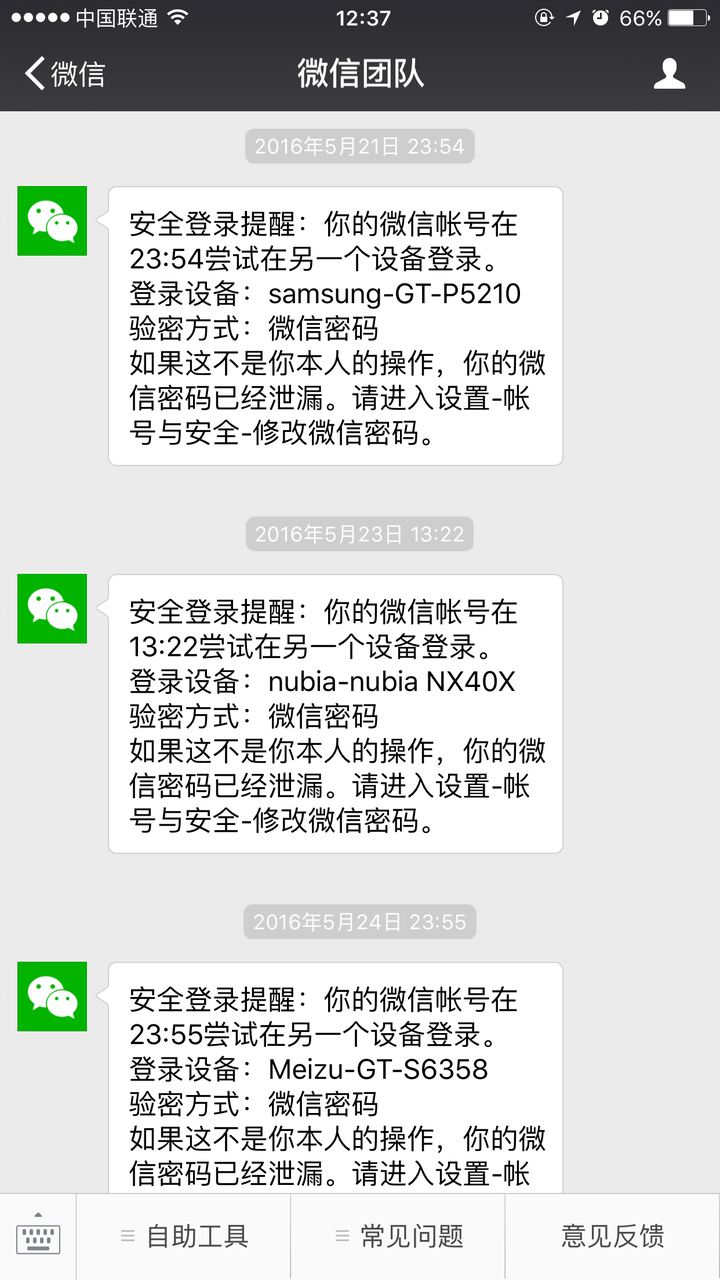The height and width of the screenshot is (1280, 720).
Task: Open the account profile icon
Action: coord(669,74)
